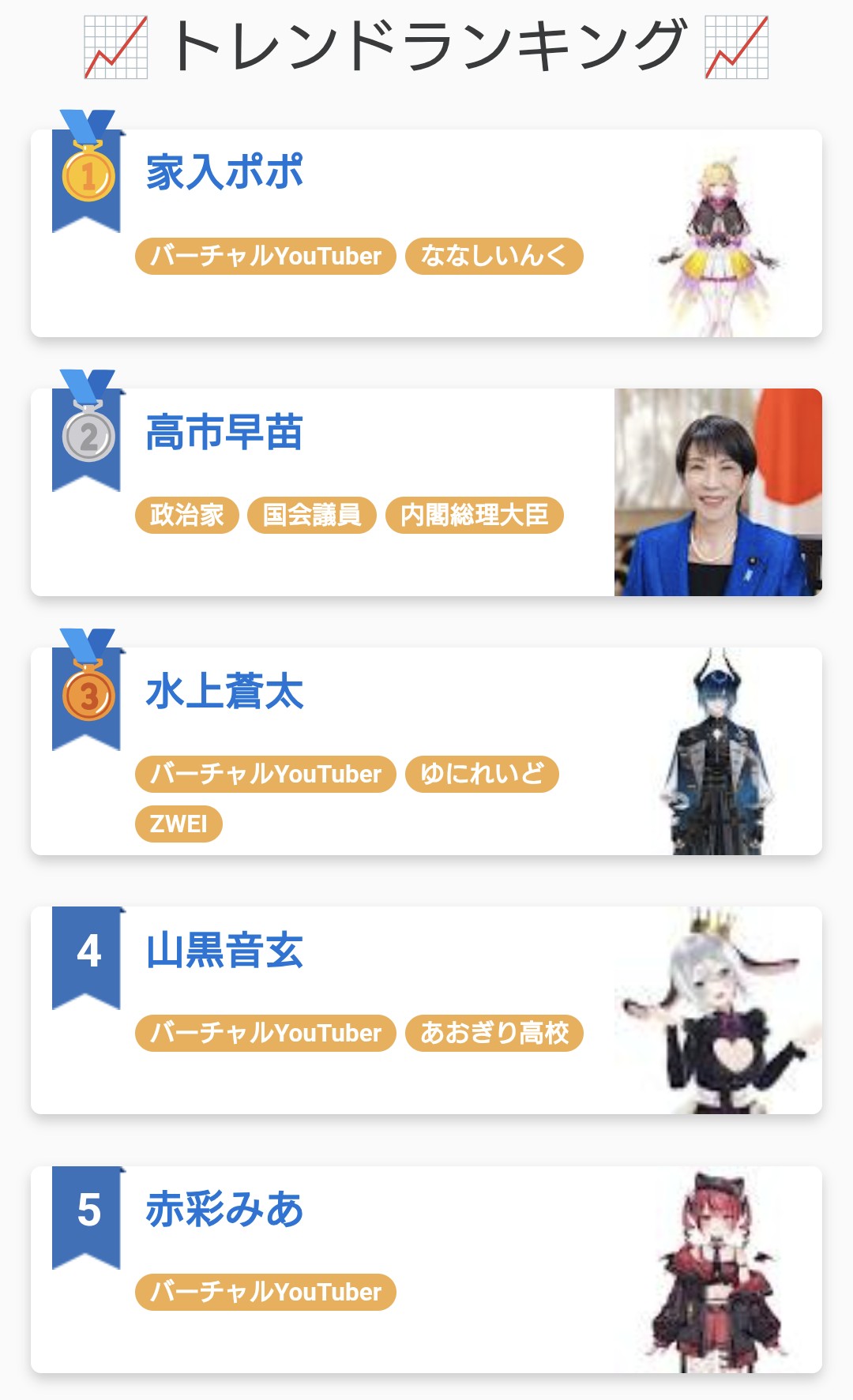Select the 国会議員 tag chip
Viewport: 853px width, 1400px height.
311,515
